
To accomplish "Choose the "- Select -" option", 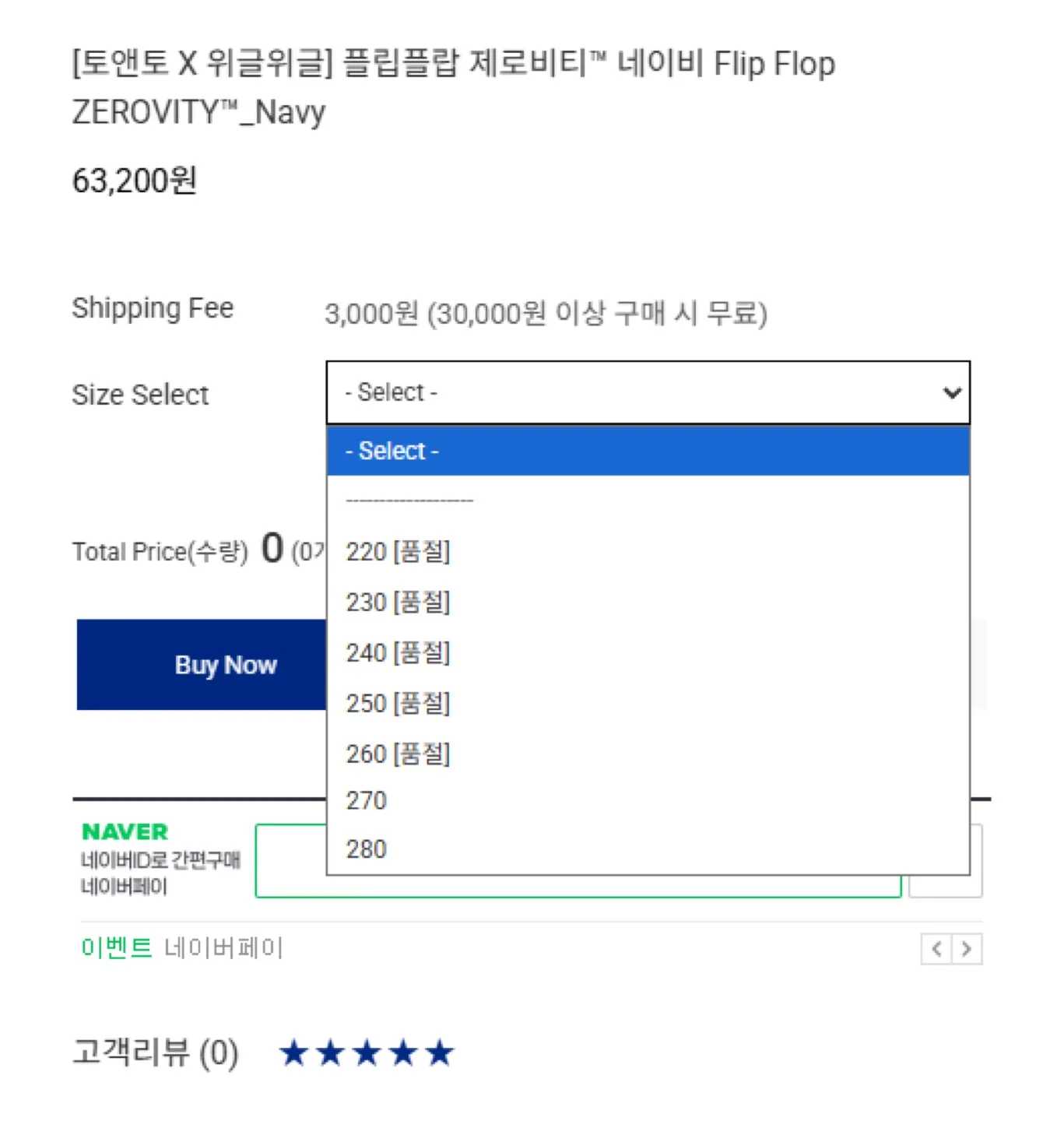I will coord(648,451).
